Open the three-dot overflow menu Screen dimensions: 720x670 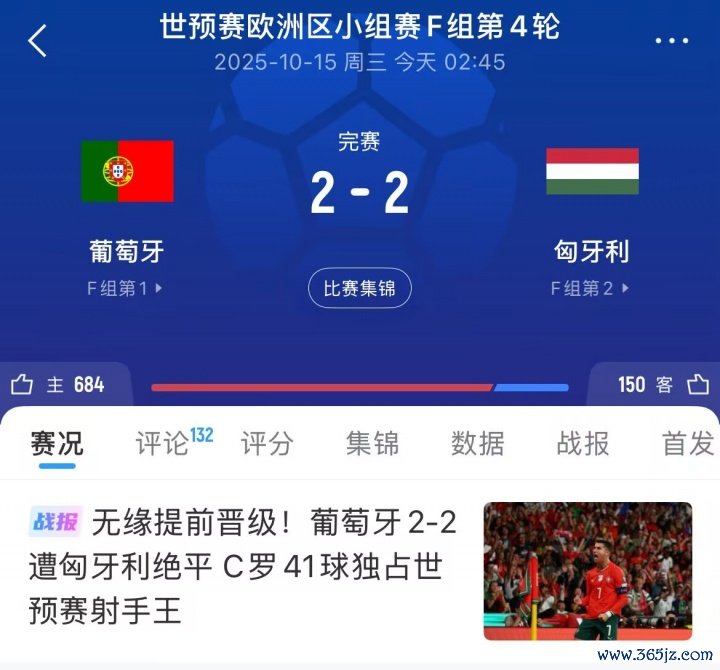(671, 41)
